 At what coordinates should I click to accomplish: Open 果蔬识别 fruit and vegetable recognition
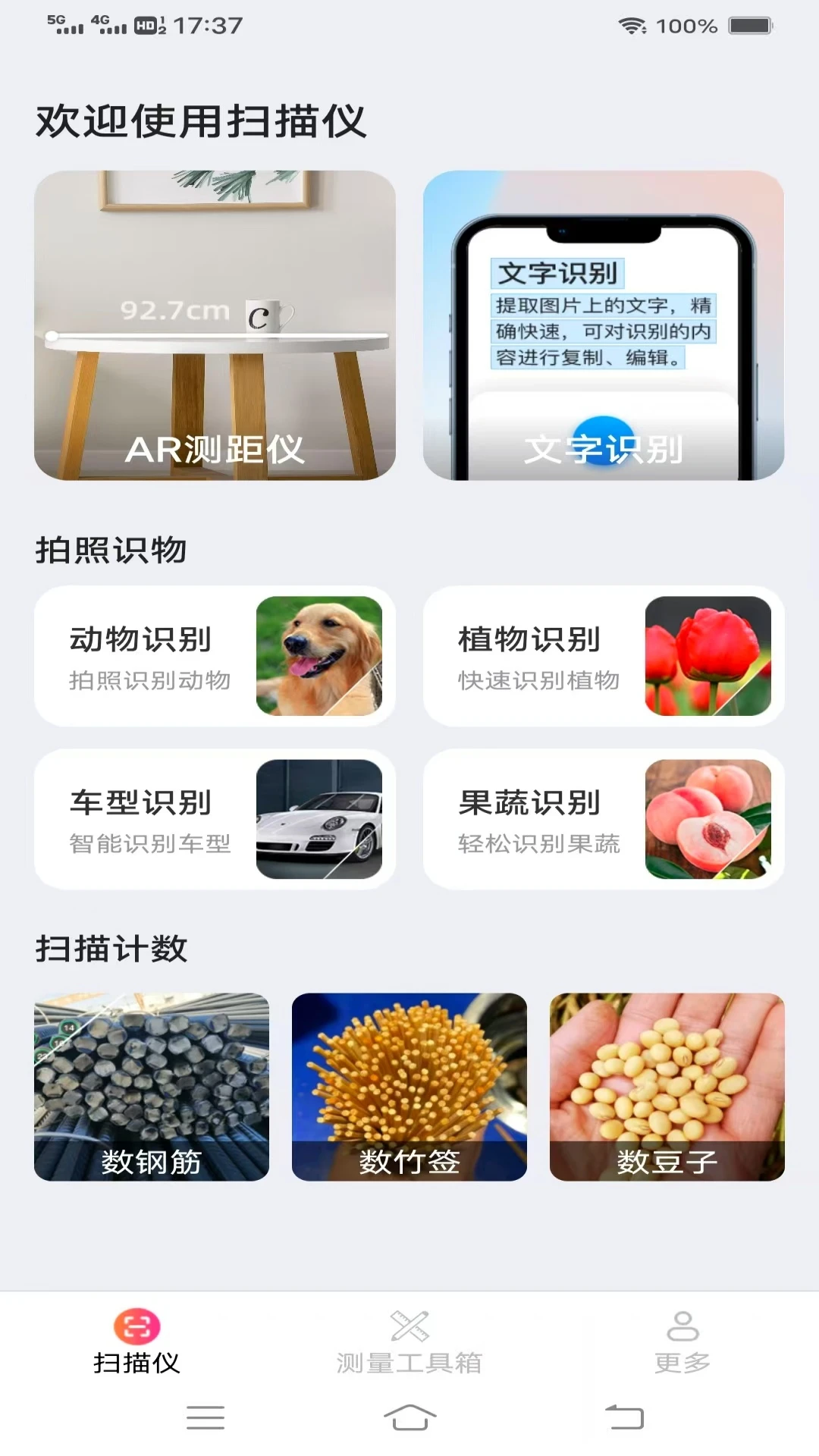coord(604,819)
